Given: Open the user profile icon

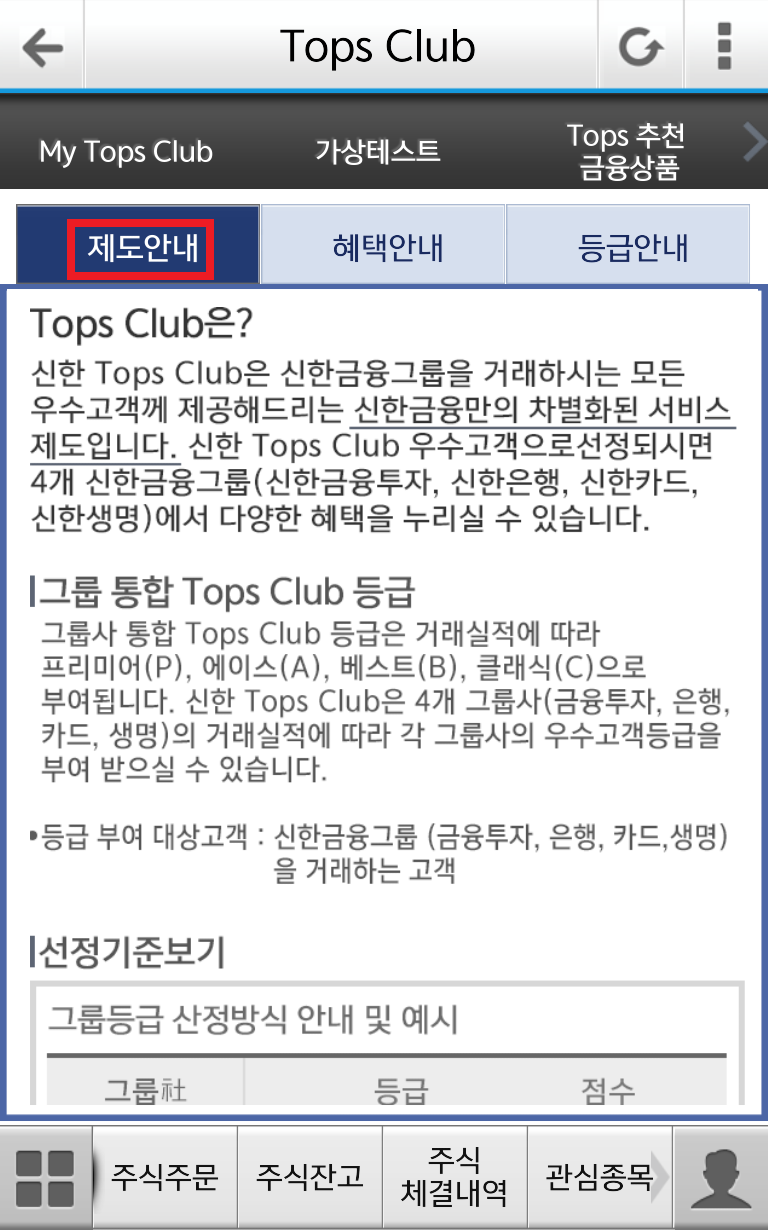Looking at the screenshot, I should (x=721, y=1178).
